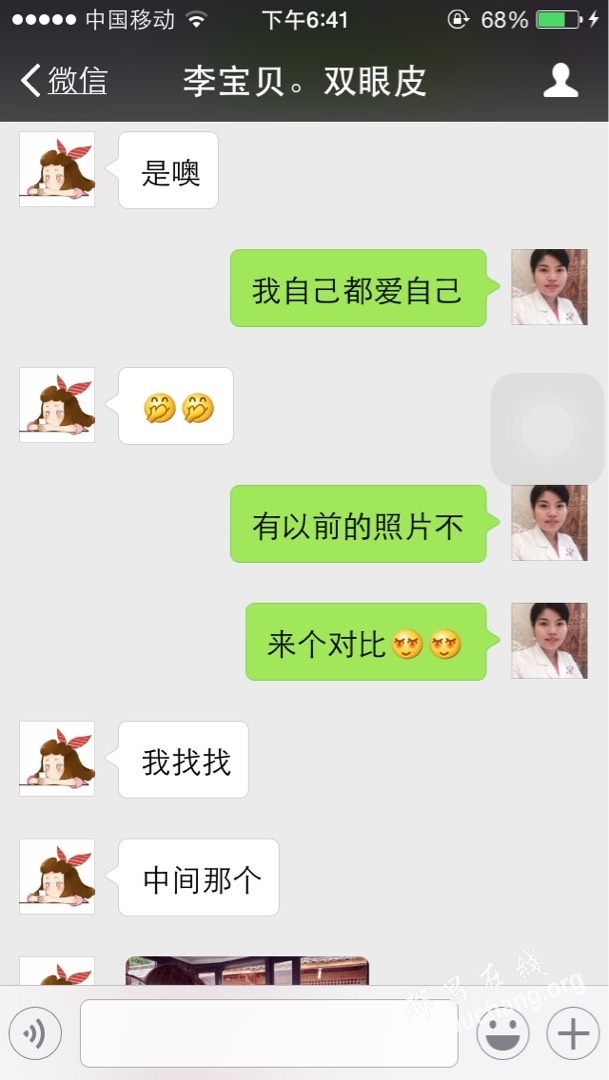Open the photo message at the bottom

[x=247, y=970]
